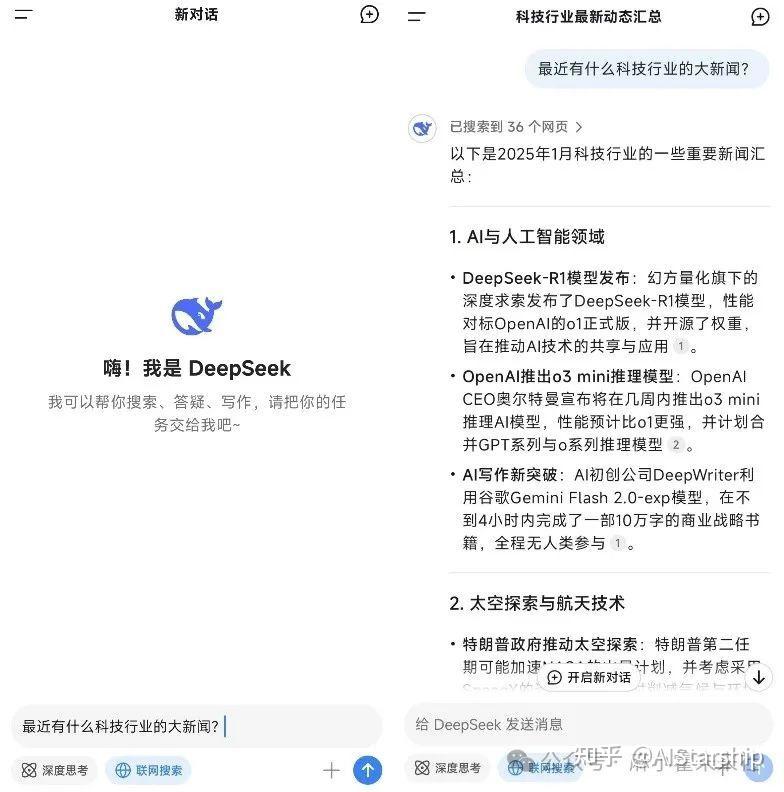Tap the new chat icon in the left panel

(x=369, y=15)
